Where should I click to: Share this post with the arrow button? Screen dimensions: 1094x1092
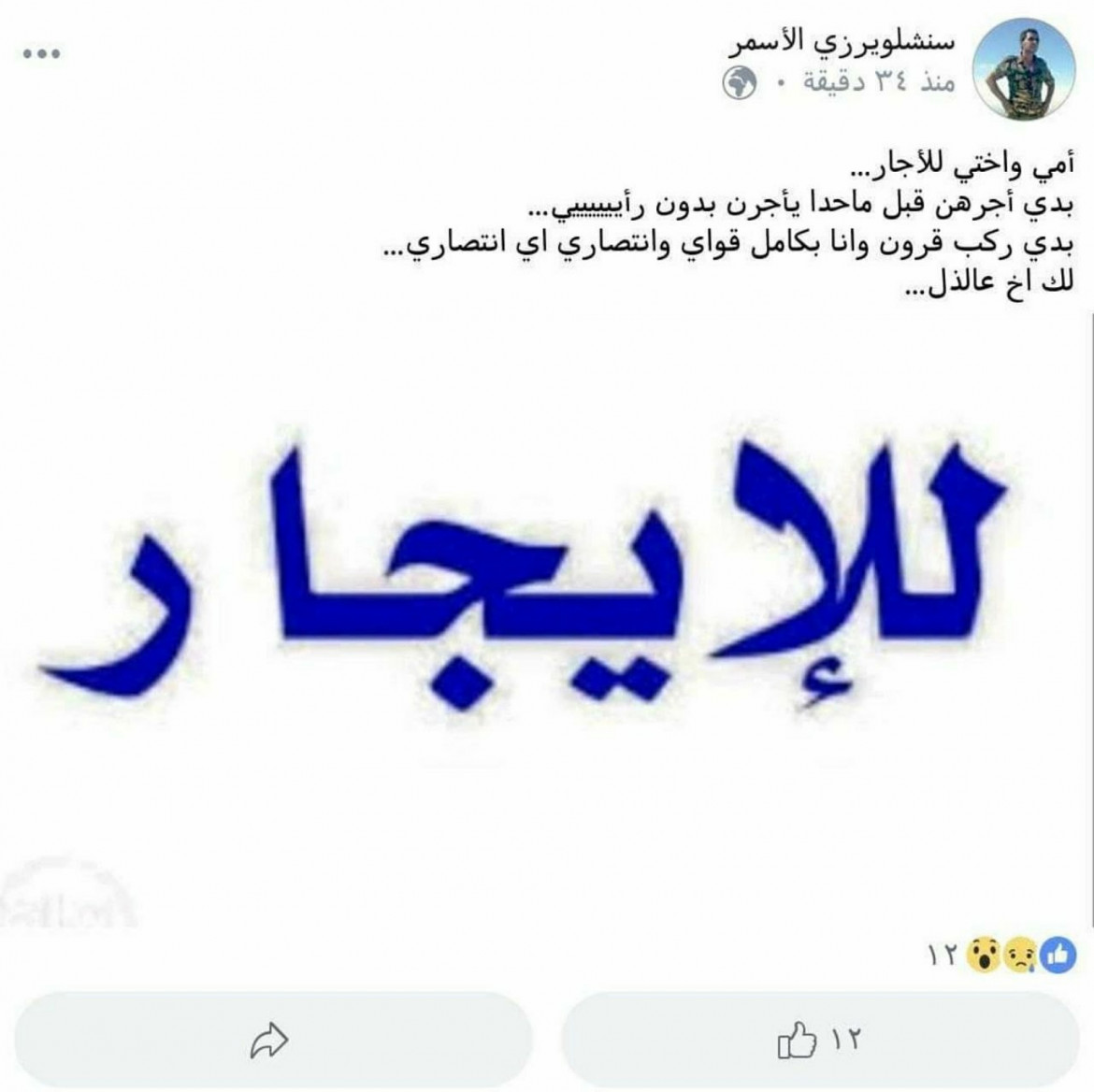pos(268,1040)
